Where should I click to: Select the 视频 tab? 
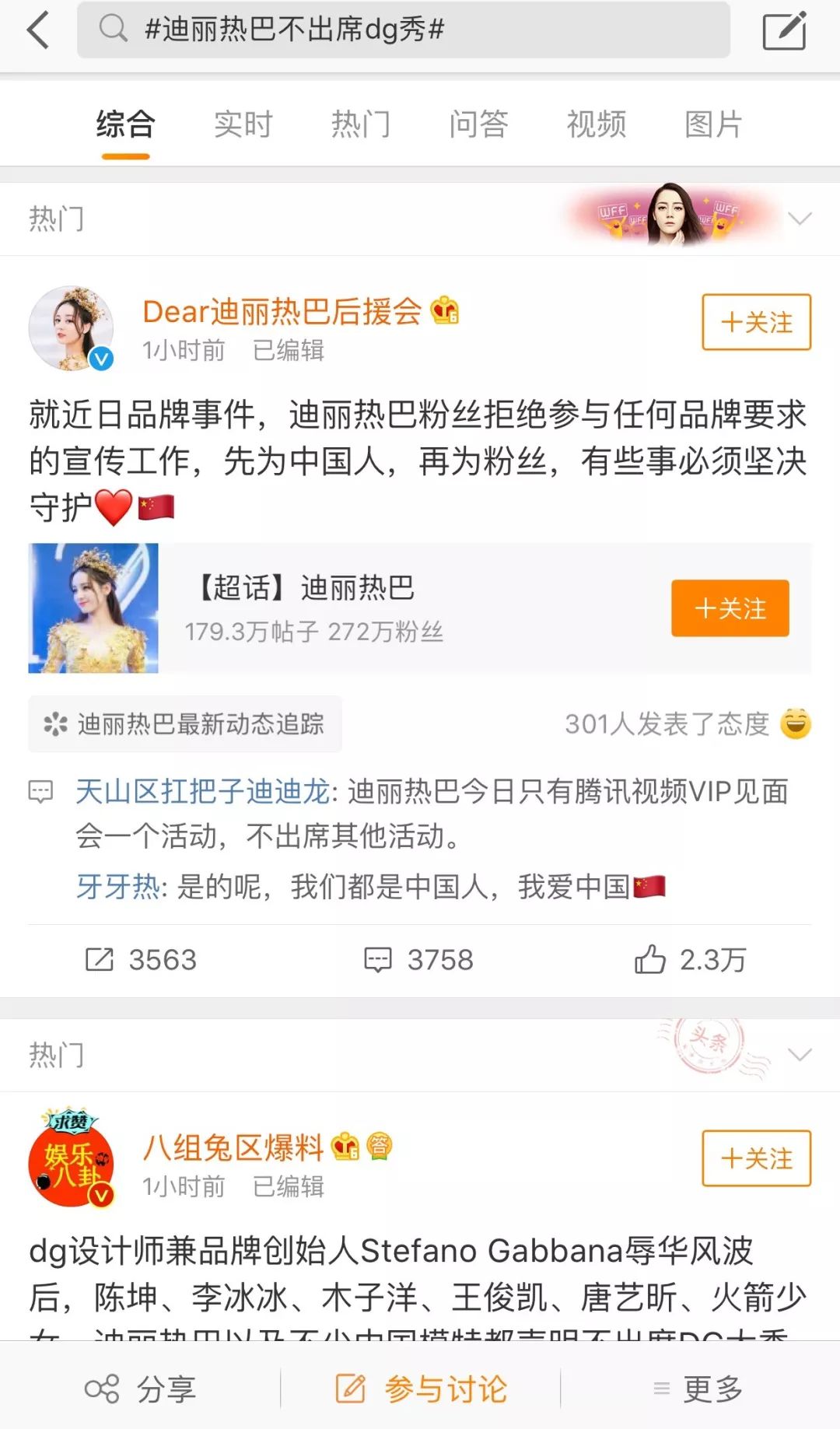click(x=596, y=124)
